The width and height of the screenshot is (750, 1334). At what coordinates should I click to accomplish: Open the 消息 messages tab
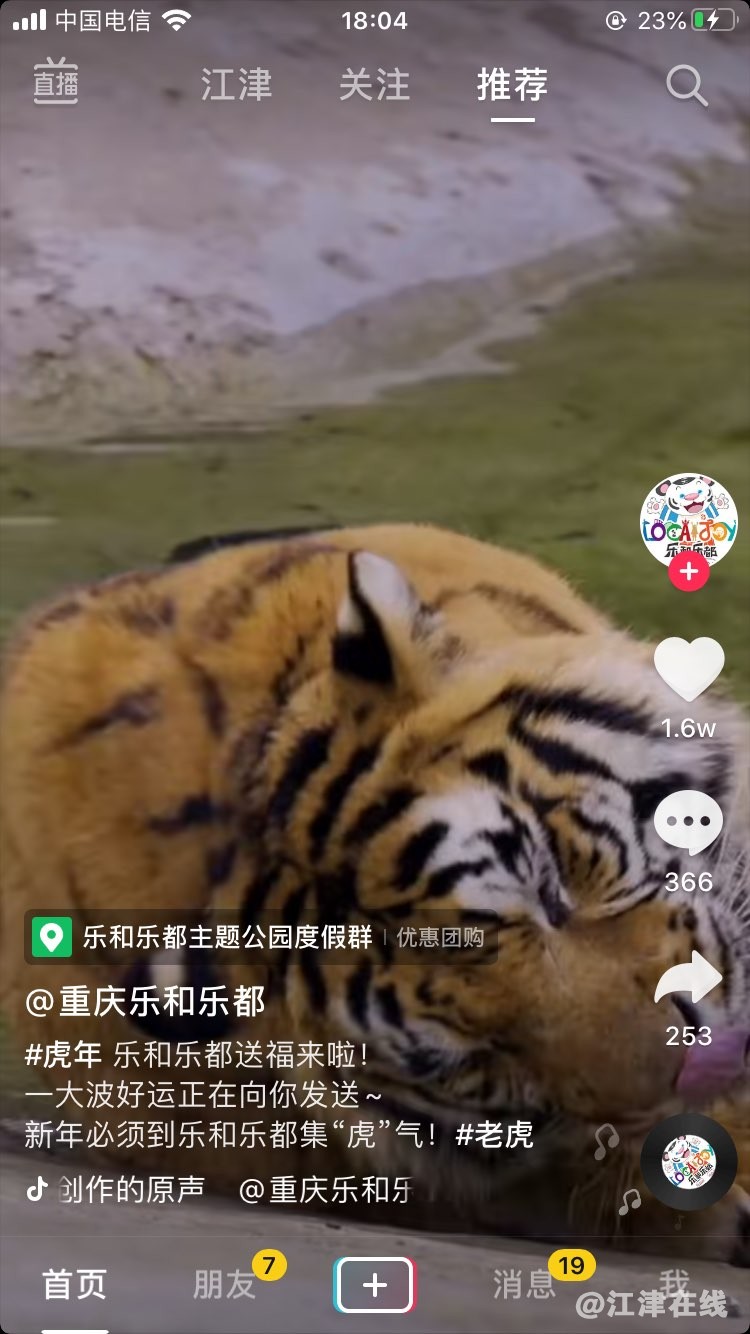pyautogui.click(x=524, y=1285)
